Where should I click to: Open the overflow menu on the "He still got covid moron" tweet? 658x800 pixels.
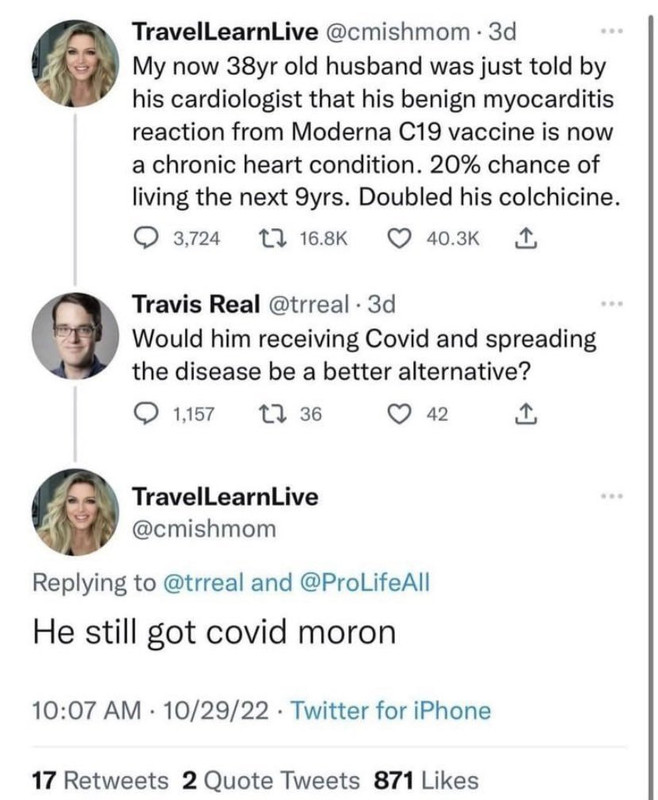point(611,496)
